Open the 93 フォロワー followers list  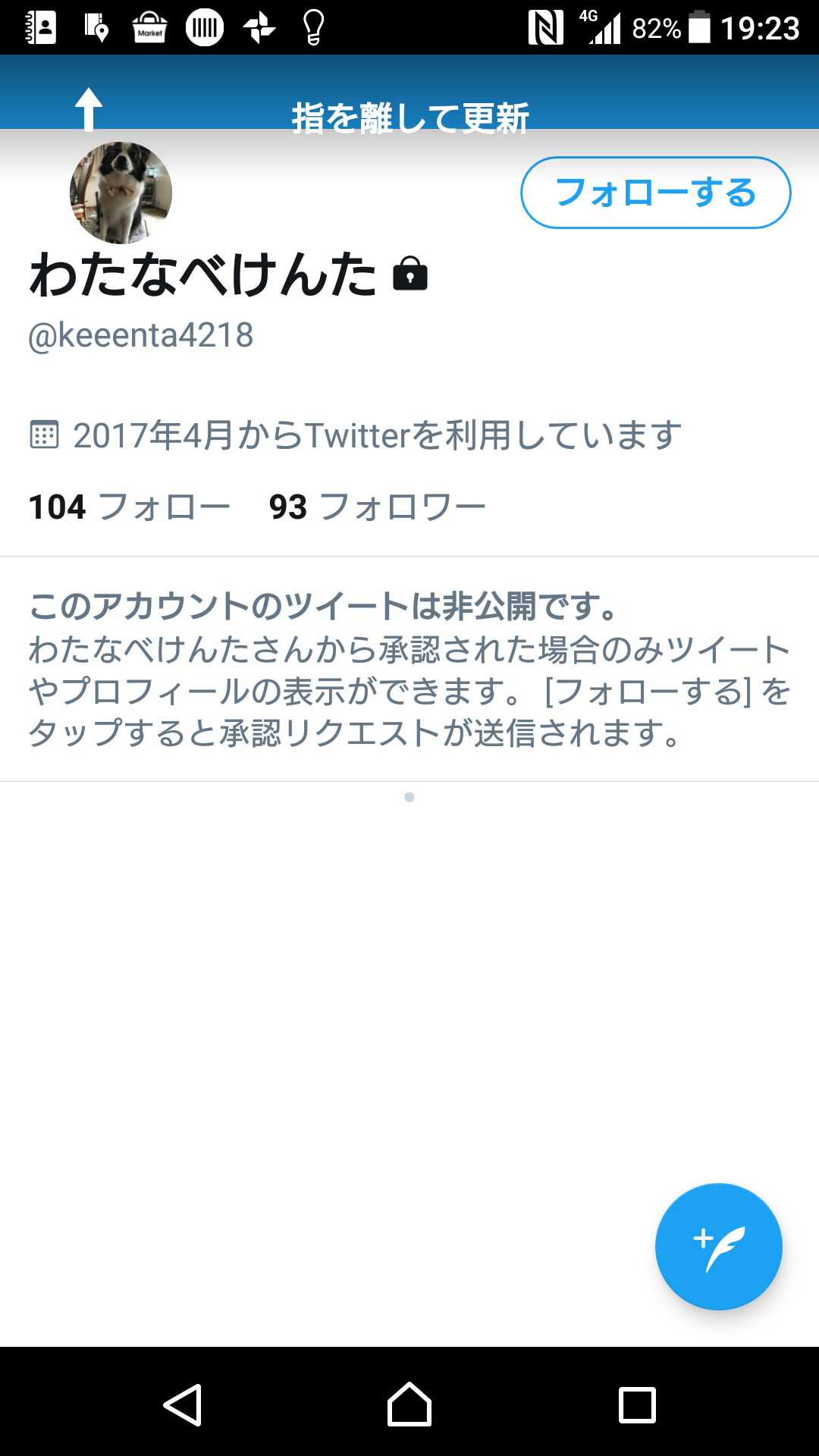(x=377, y=507)
